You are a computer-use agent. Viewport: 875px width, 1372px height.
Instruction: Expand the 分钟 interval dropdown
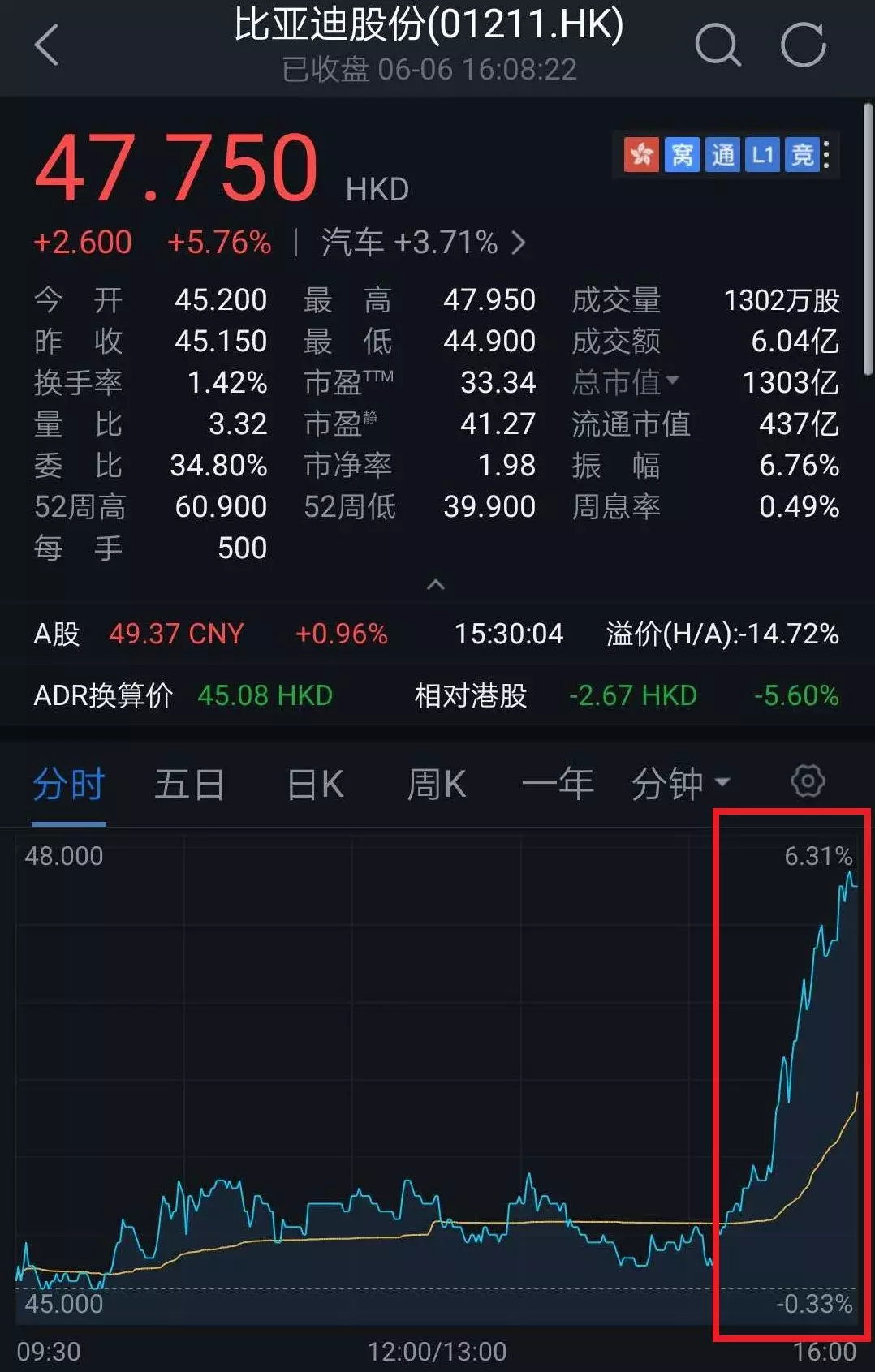pos(680,785)
